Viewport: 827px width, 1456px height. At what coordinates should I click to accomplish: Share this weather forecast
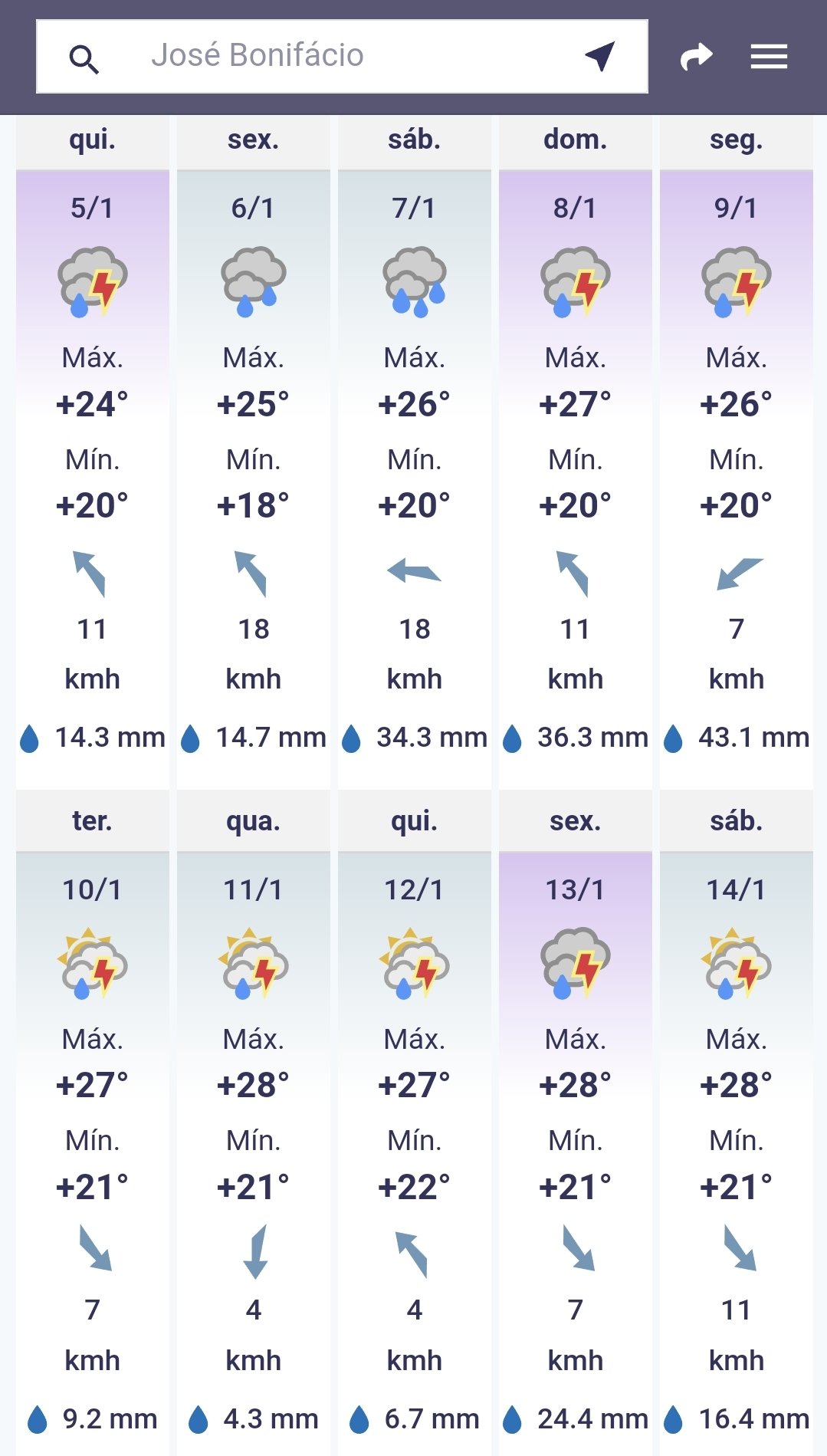click(696, 57)
